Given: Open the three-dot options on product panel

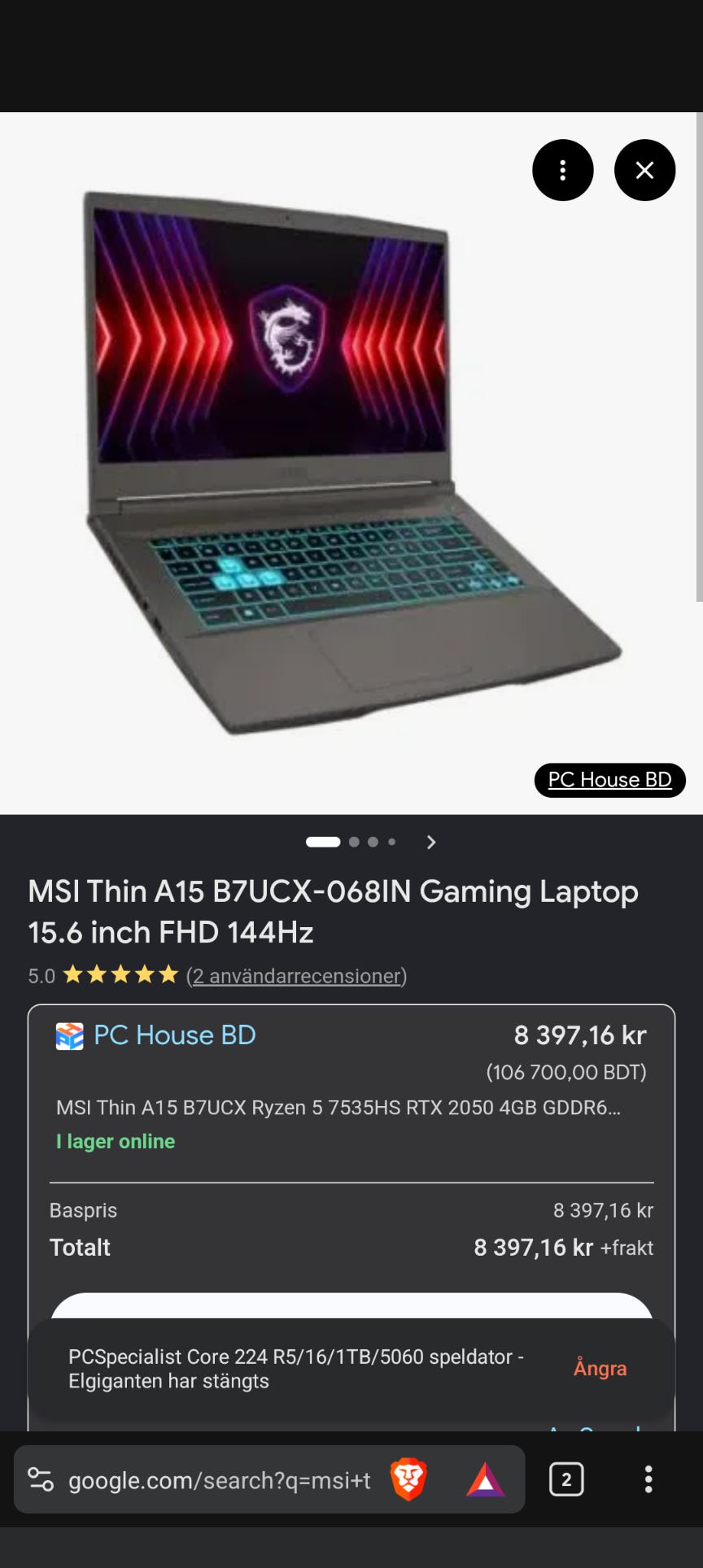Looking at the screenshot, I should pos(563,170).
